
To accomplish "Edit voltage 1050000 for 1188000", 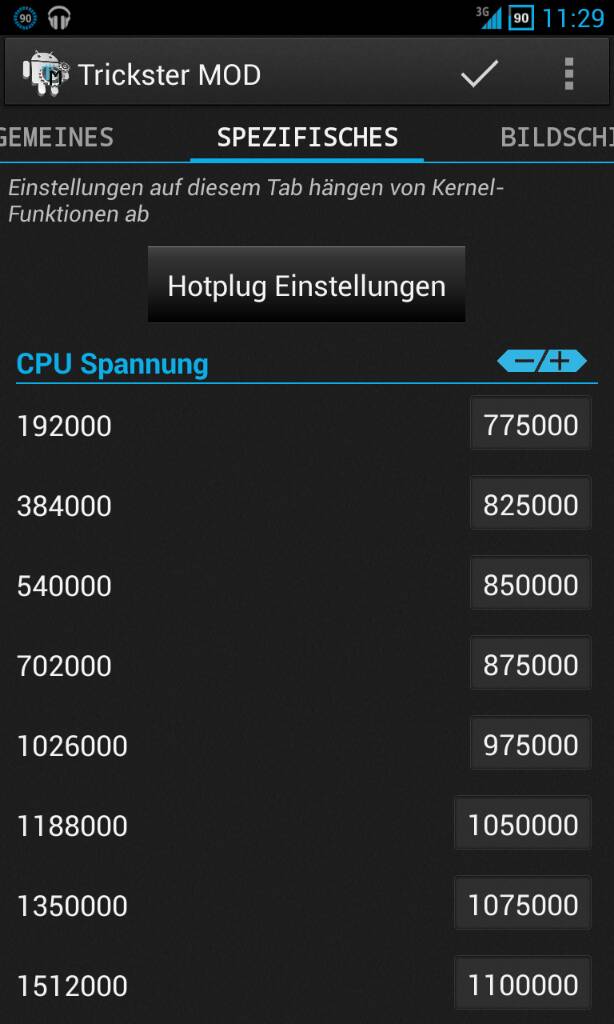I will tap(523, 825).
